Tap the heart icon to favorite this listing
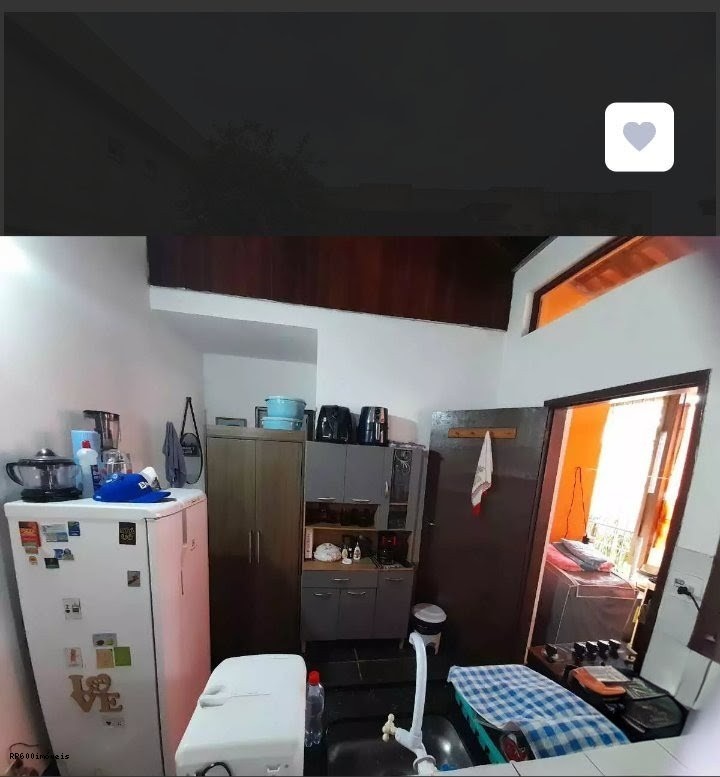Screen dimensions: 720x777 639,137
